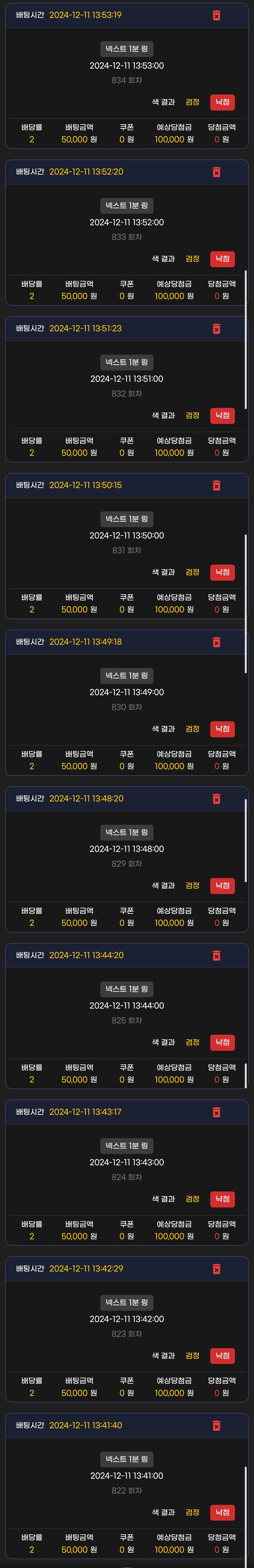254x1568 pixels.
Task: Tap the trash icon for the 13:41:40 bet
Action: coord(216,1426)
